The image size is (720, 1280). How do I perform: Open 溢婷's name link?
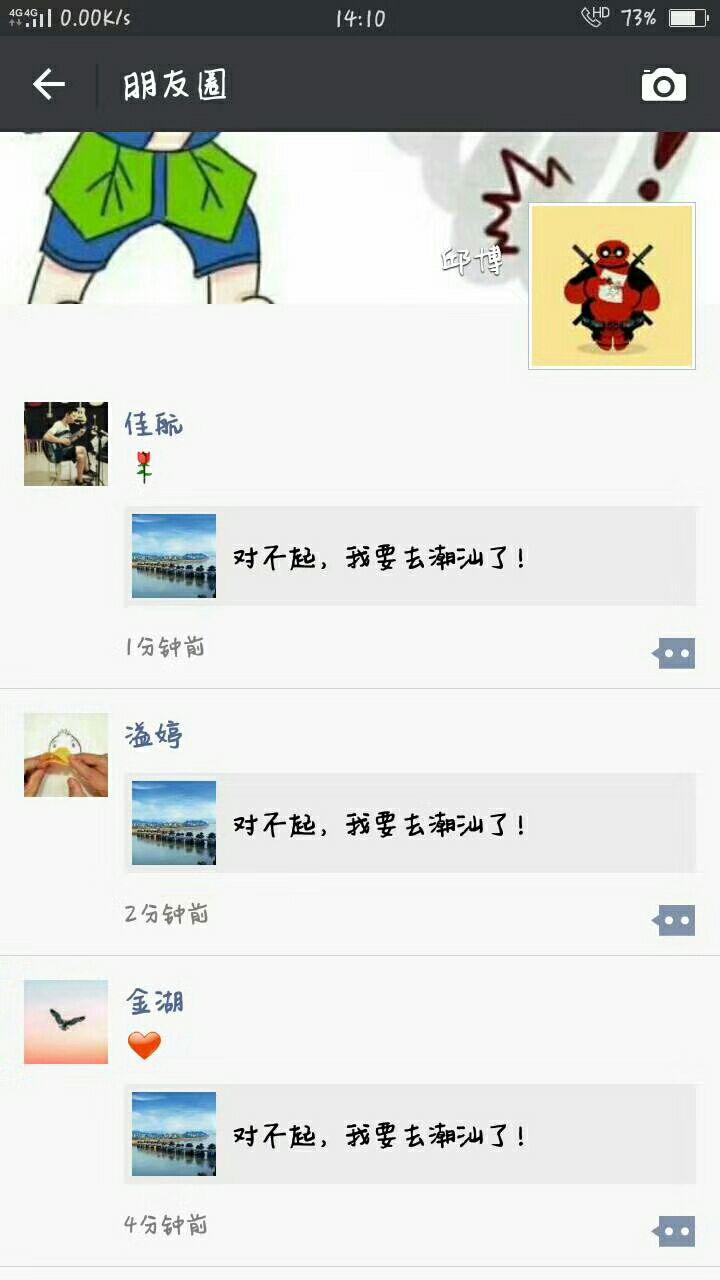(x=154, y=735)
